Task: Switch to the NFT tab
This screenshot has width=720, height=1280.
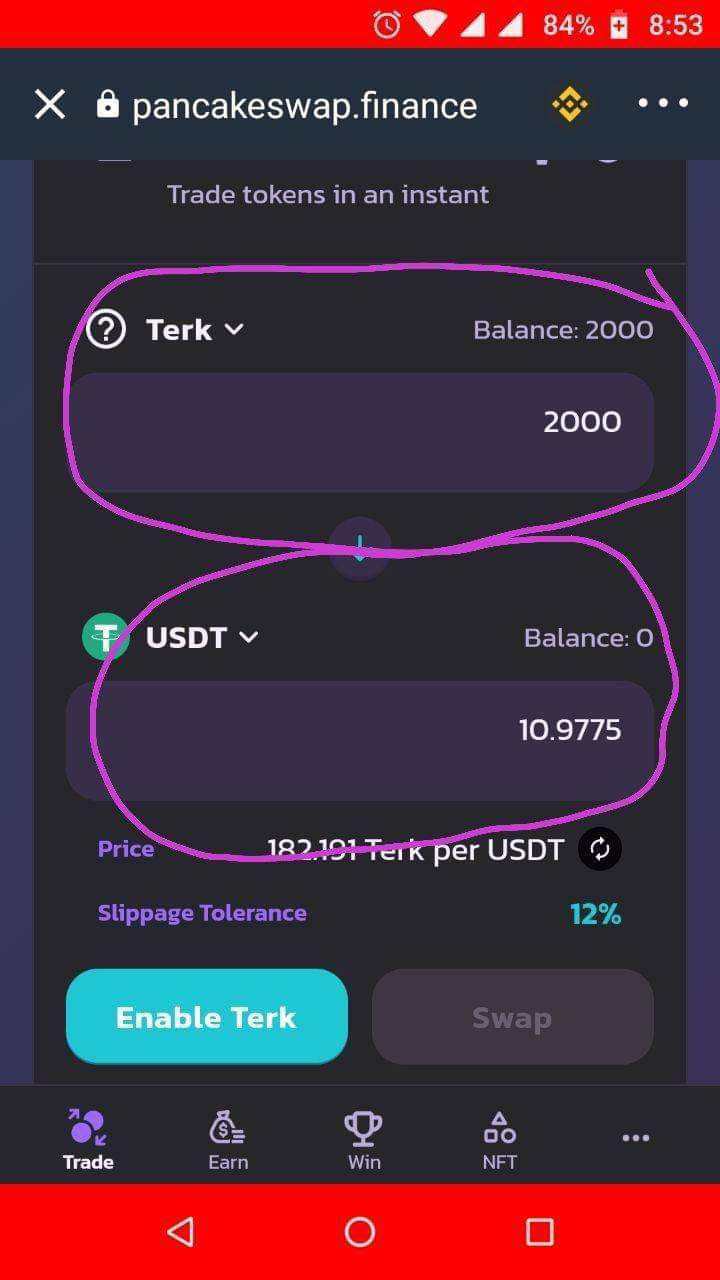Action: click(x=500, y=1138)
